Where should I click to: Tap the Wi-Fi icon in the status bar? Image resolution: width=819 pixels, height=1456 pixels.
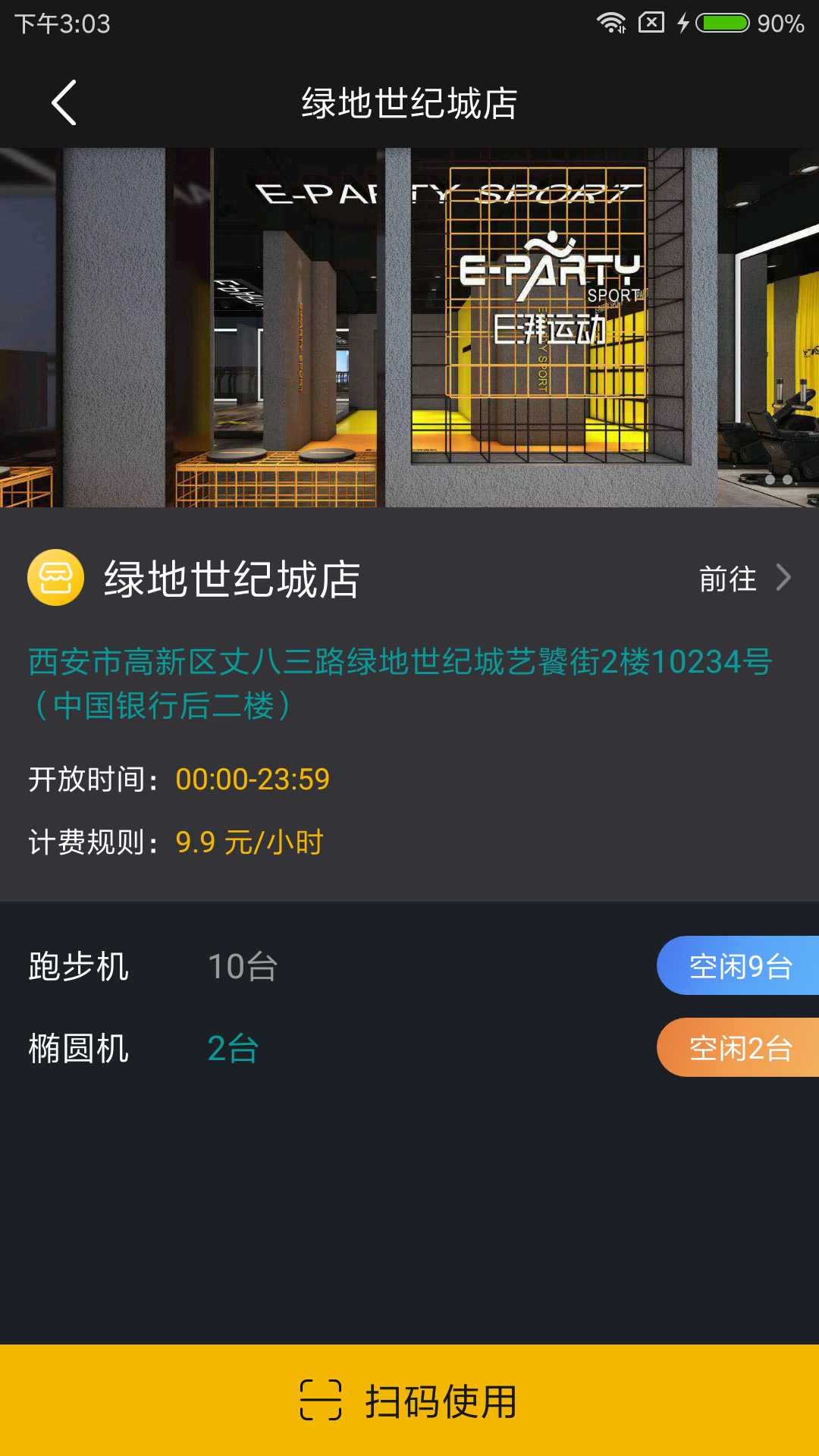click(x=611, y=23)
